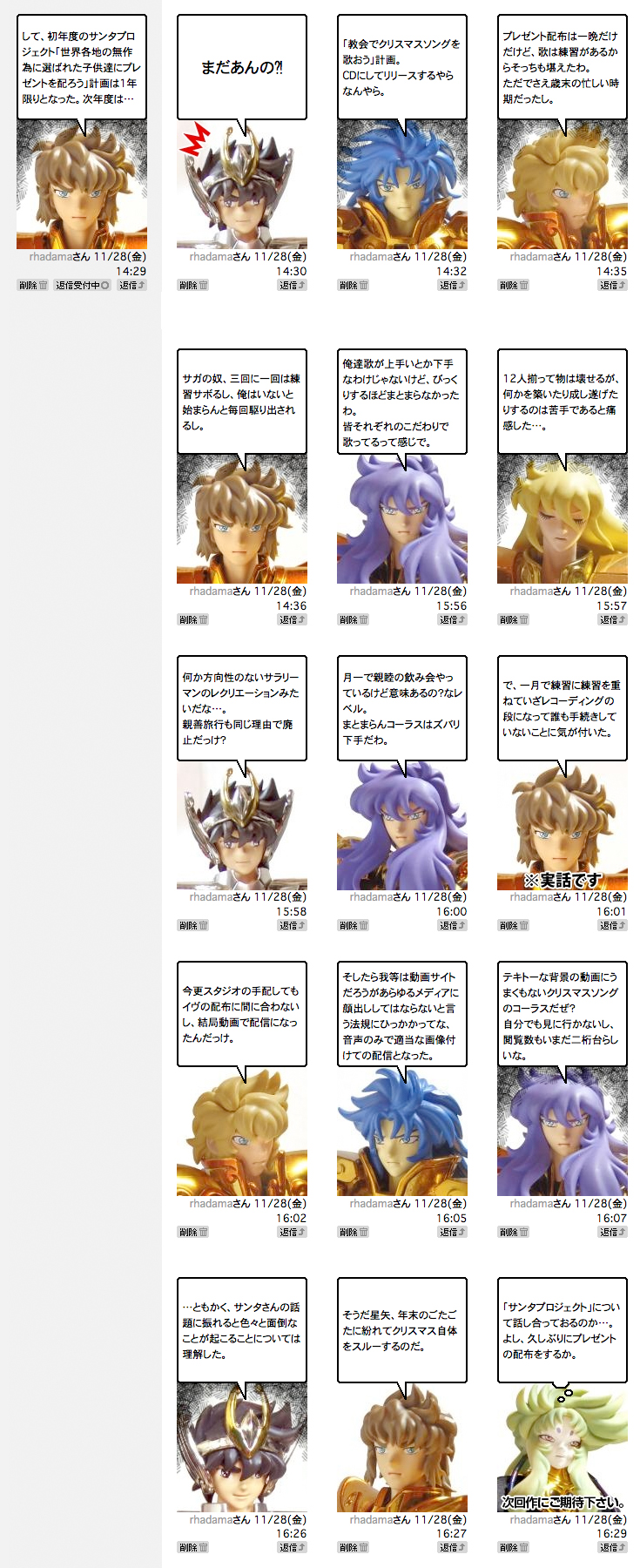Delete the 15:57 post
This screenshot has height=1568, width=640.
click(x=514, y=619)
